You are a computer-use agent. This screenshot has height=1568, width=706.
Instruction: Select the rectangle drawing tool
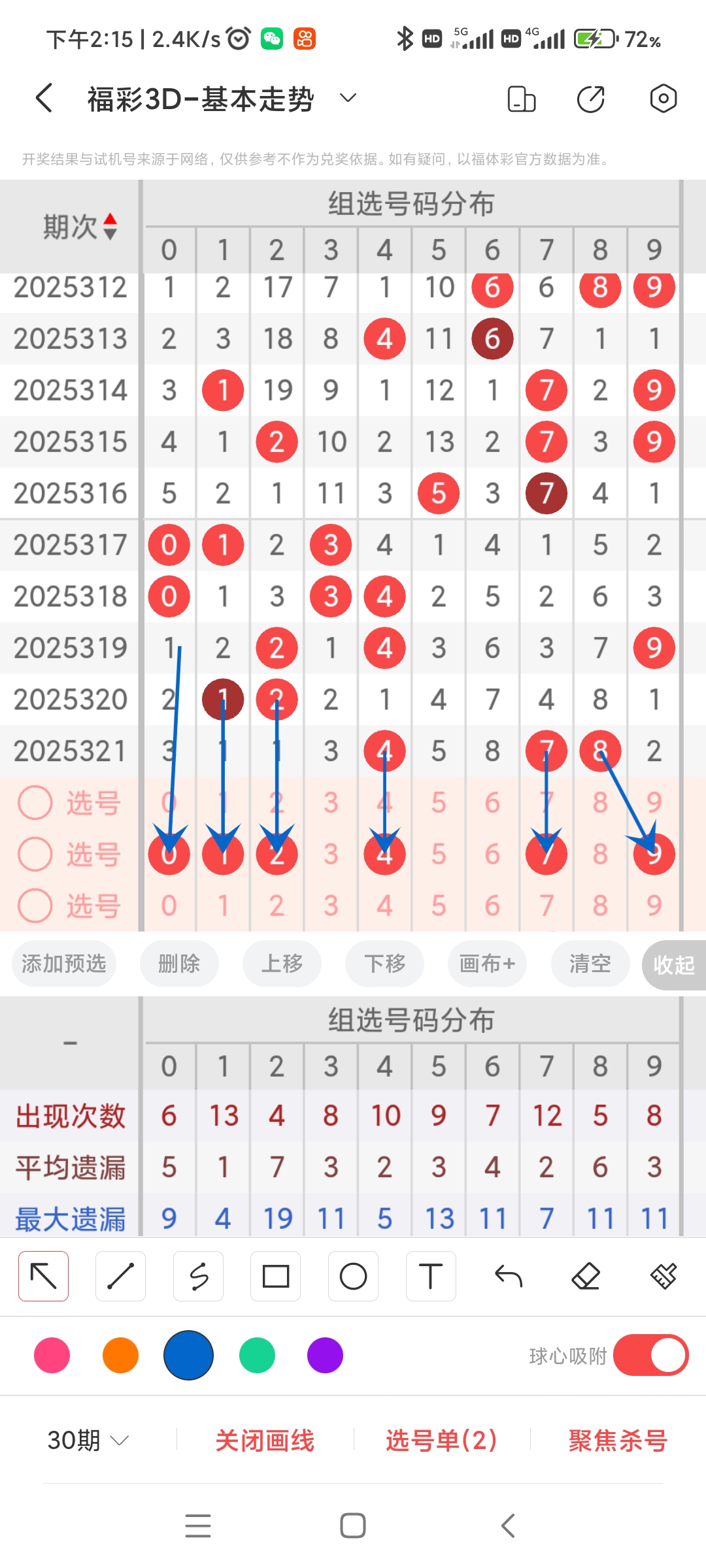point(275,1275)
